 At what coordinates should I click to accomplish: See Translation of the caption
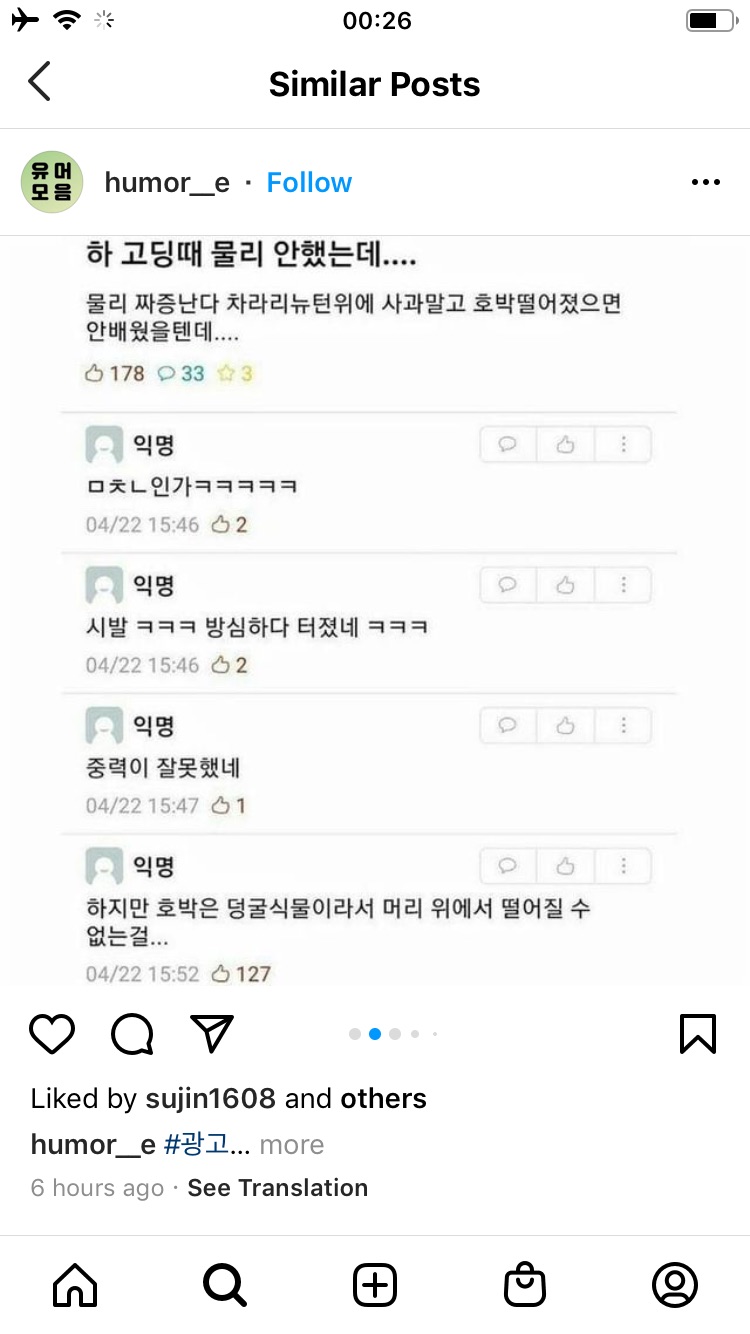point(277,1188)
